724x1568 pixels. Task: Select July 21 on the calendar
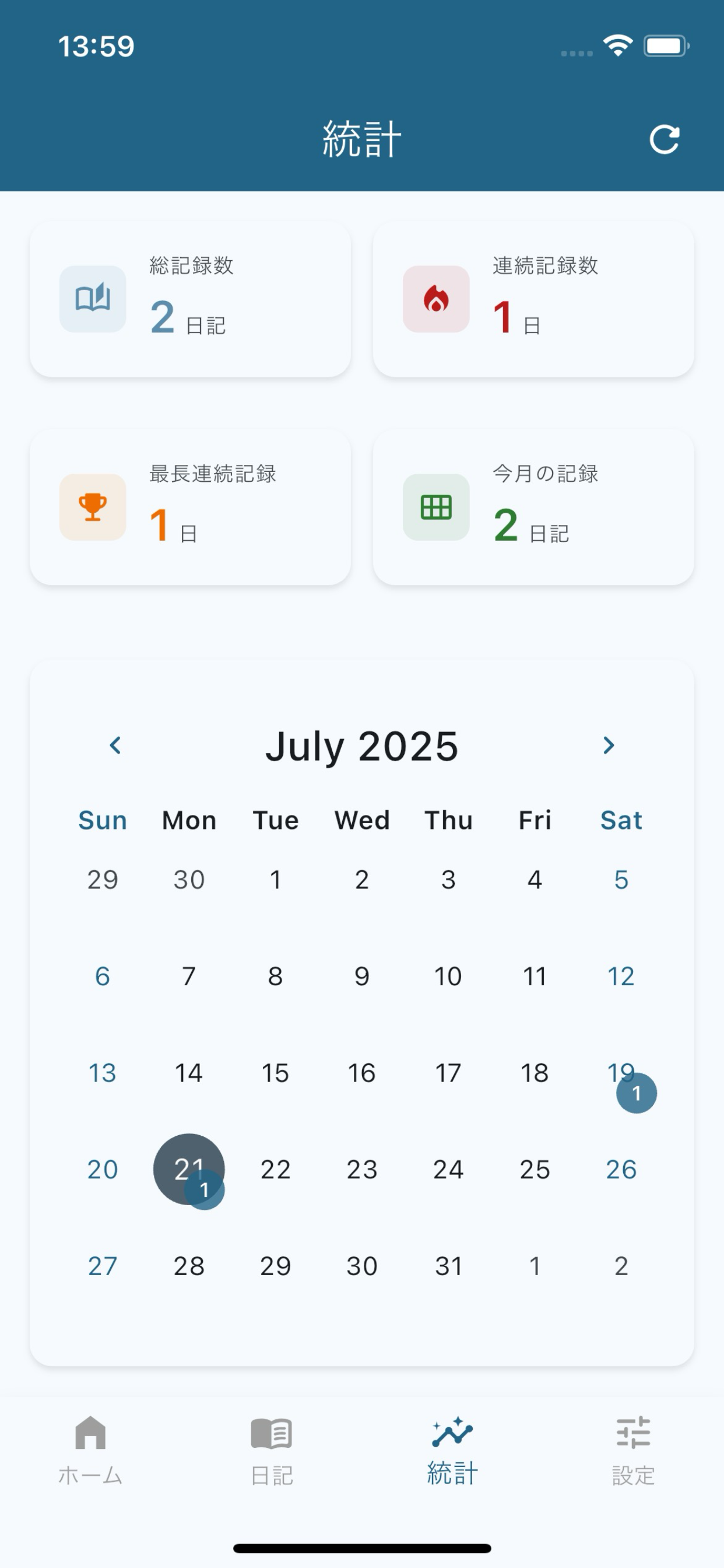(189, 1168)
